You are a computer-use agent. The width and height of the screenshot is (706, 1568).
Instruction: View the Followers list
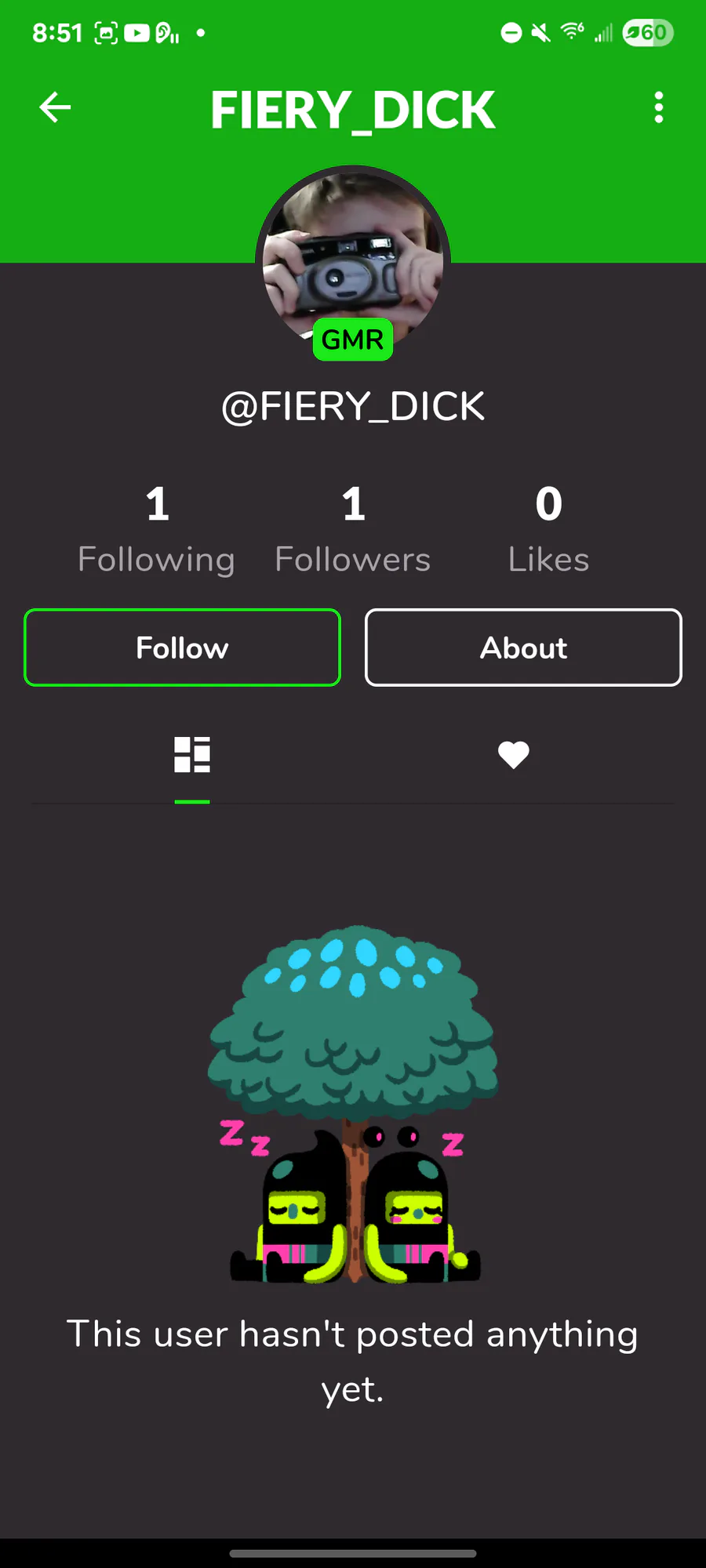[x=353, y=529]
